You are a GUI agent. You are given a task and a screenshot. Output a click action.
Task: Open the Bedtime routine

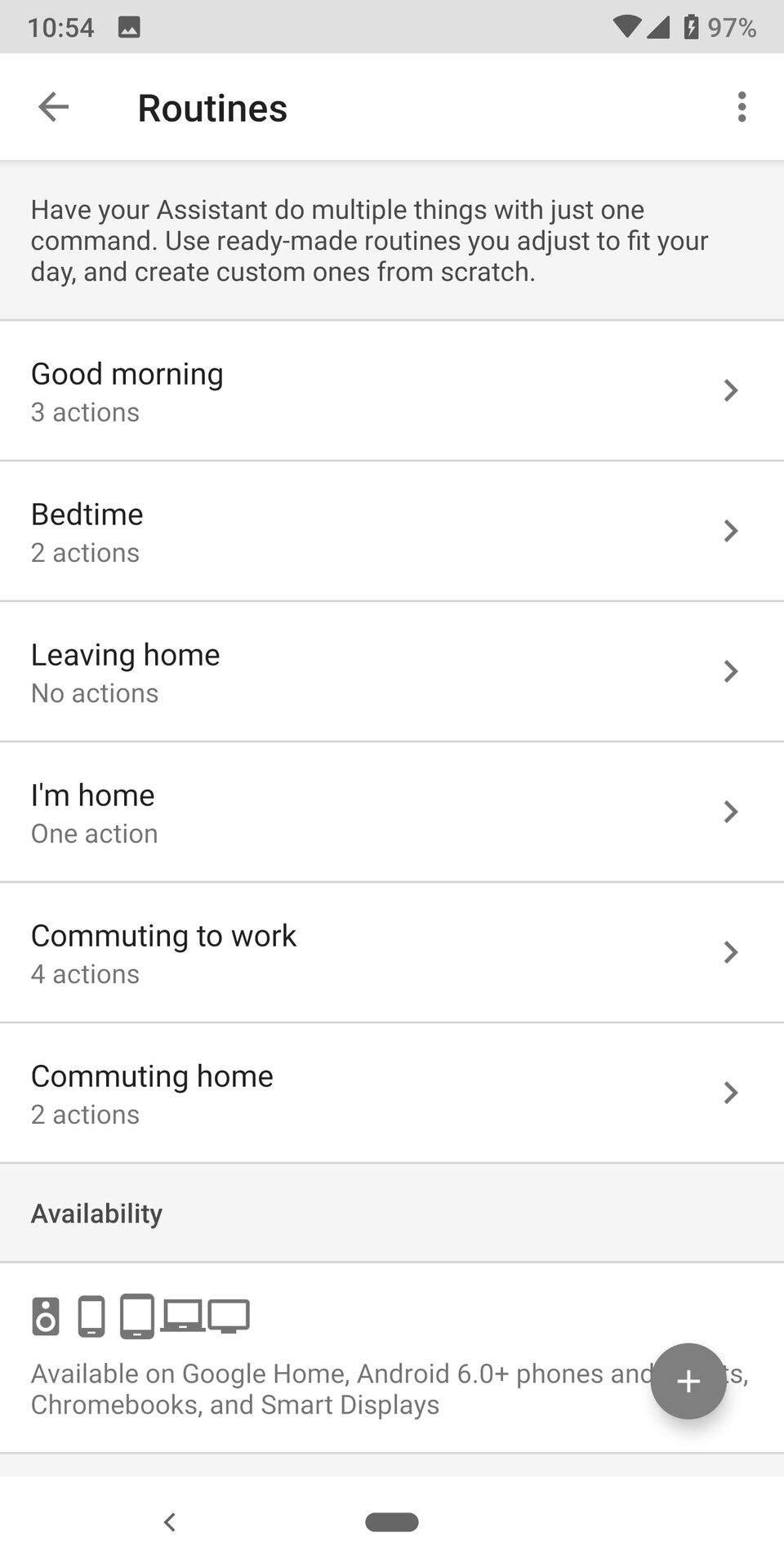pyautogui.click(x=392, y=532)
